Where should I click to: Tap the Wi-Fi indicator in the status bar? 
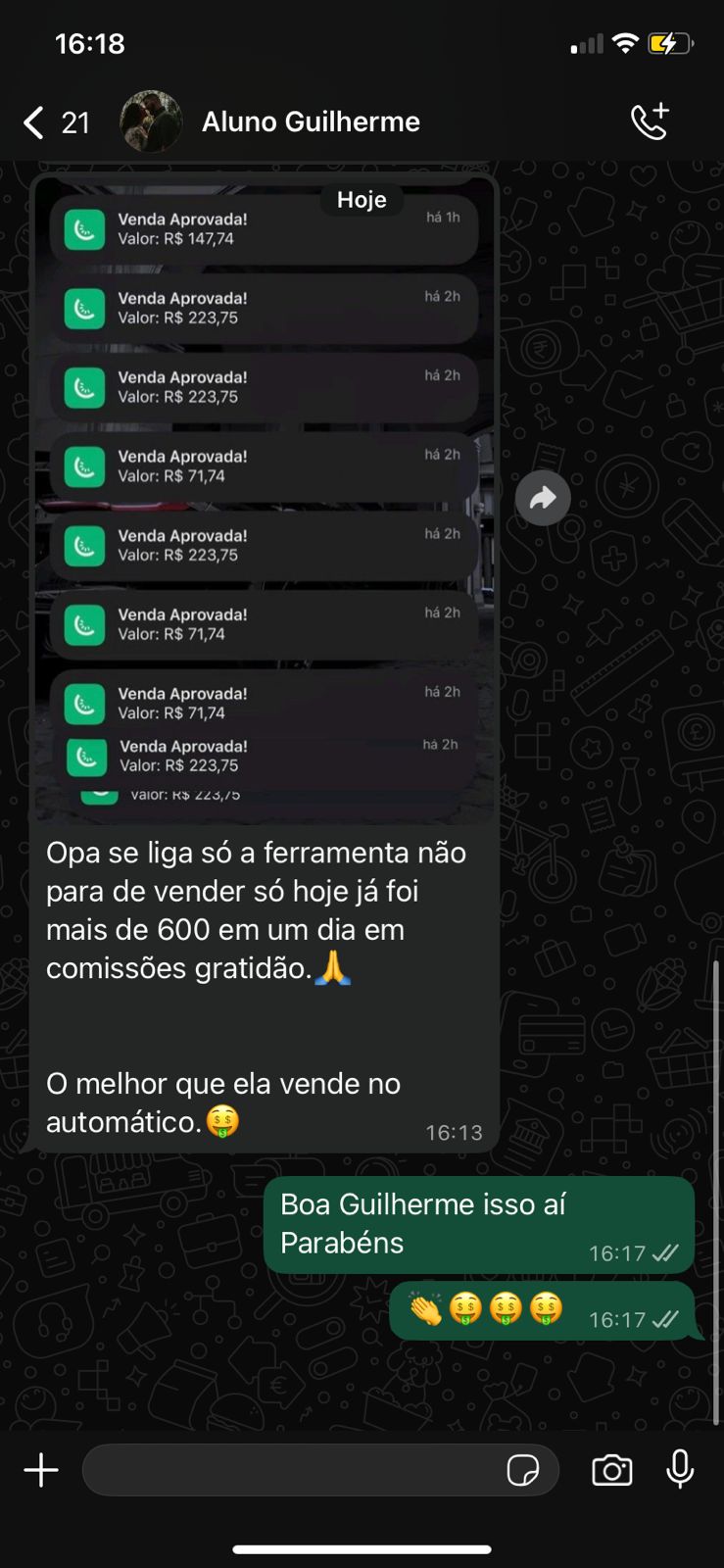coord(626,42)
